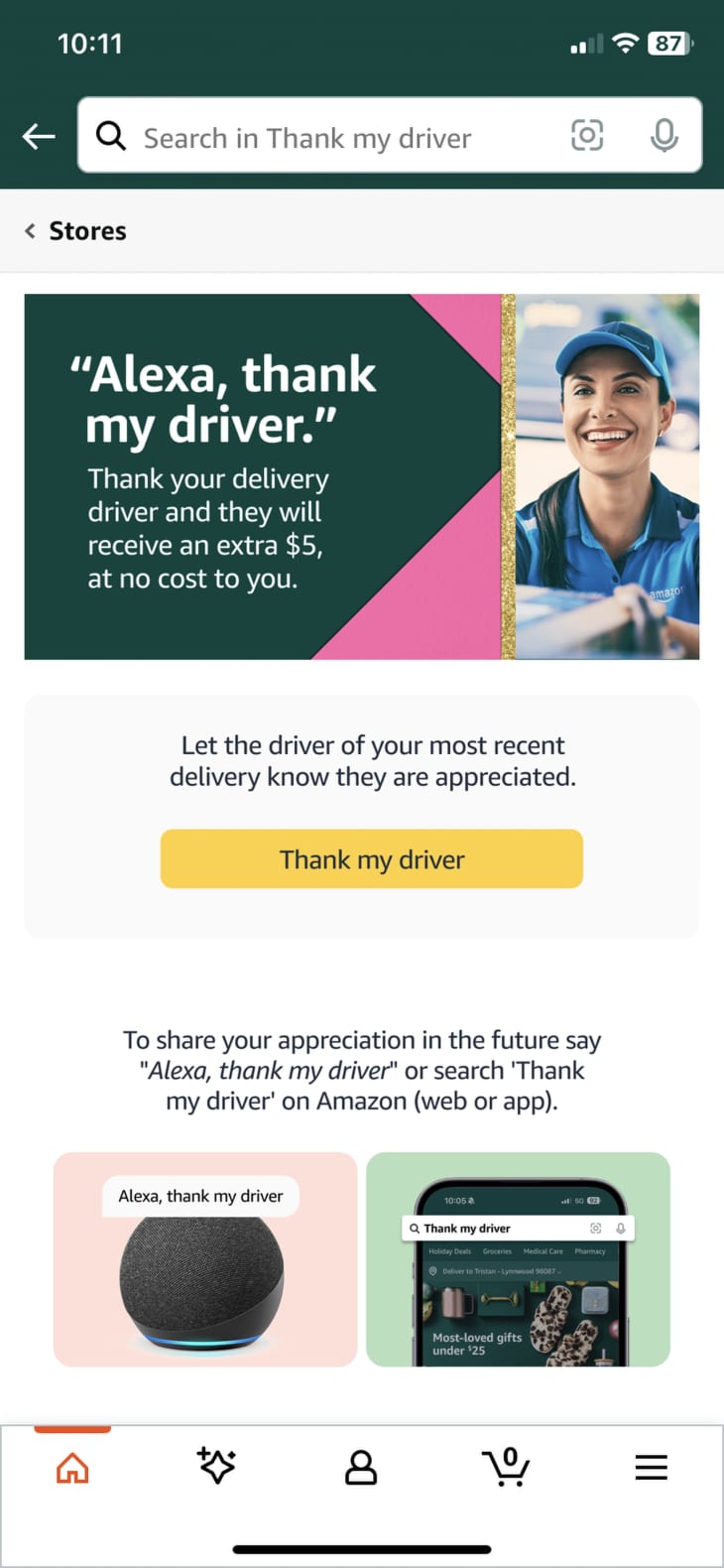Tap the yellow Thank my driver button
This screenshot has height=1568, width=724.
click(372, 859)
